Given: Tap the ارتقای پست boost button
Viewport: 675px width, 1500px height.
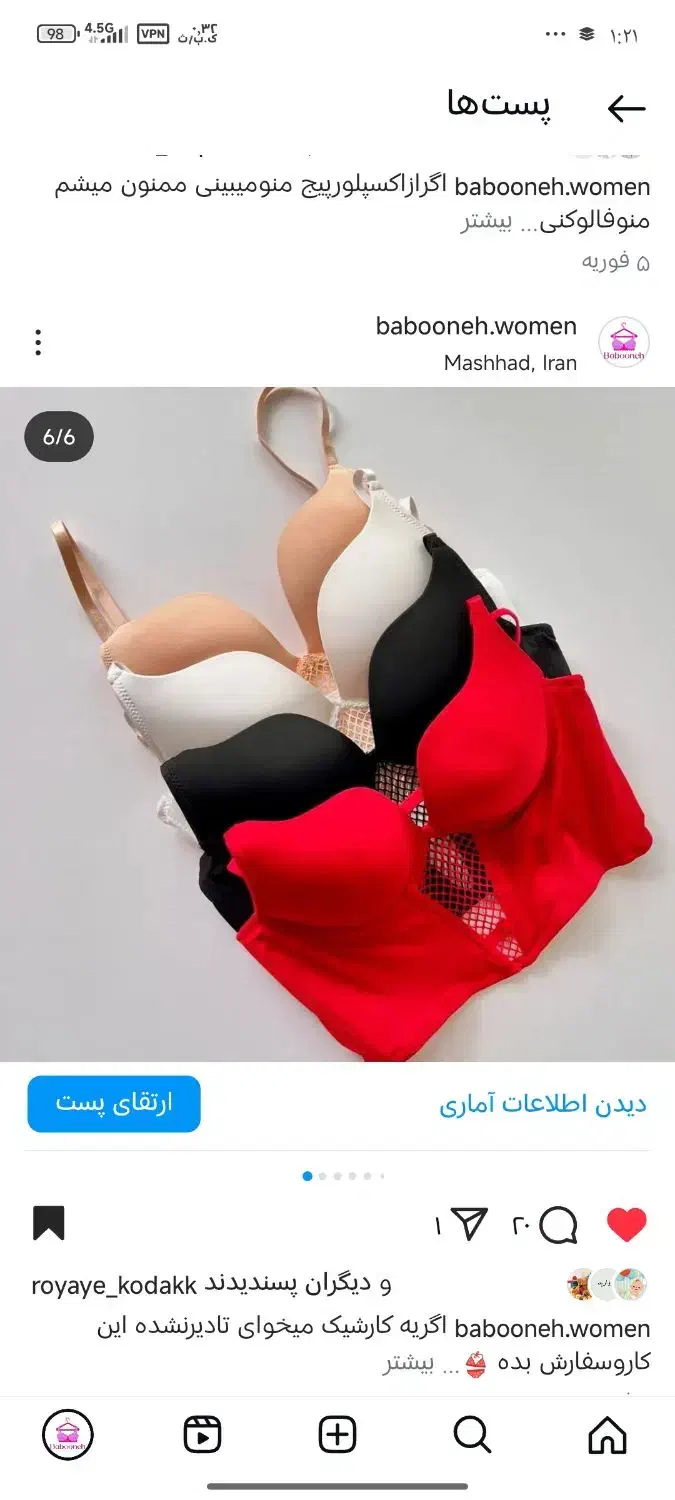Looking at the screenshot, I should pyautogui.click(x=114, y=1103).
